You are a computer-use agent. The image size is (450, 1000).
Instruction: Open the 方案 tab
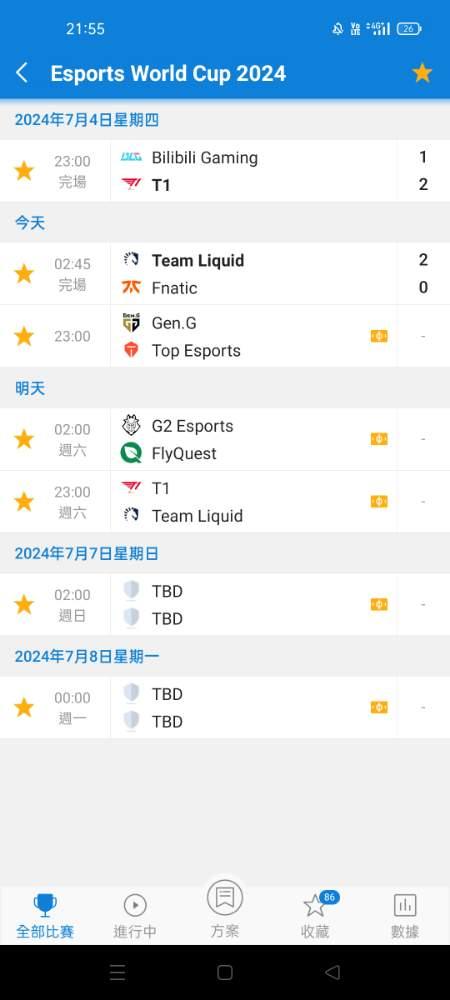coord(225,909)
